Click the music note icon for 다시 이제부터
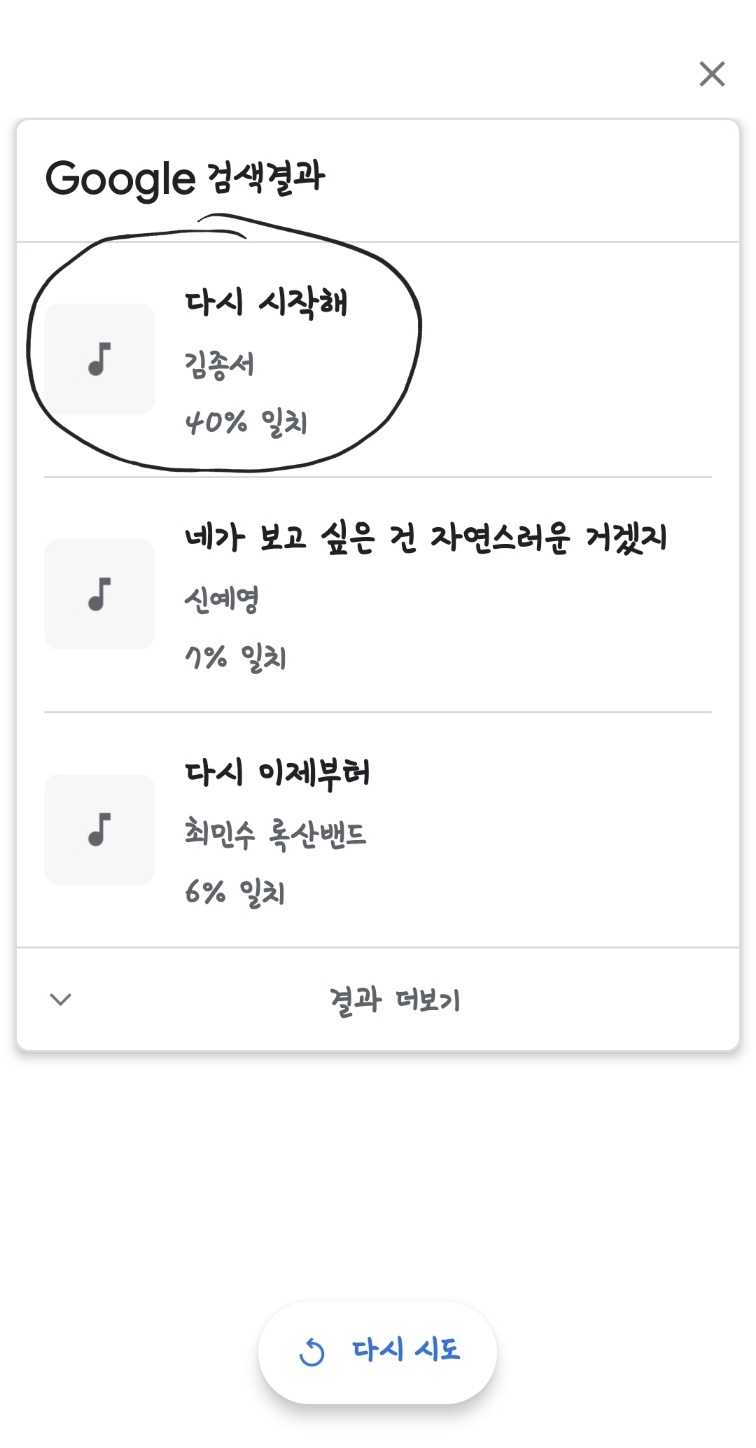756x1448 pixels. click(99, 830)
